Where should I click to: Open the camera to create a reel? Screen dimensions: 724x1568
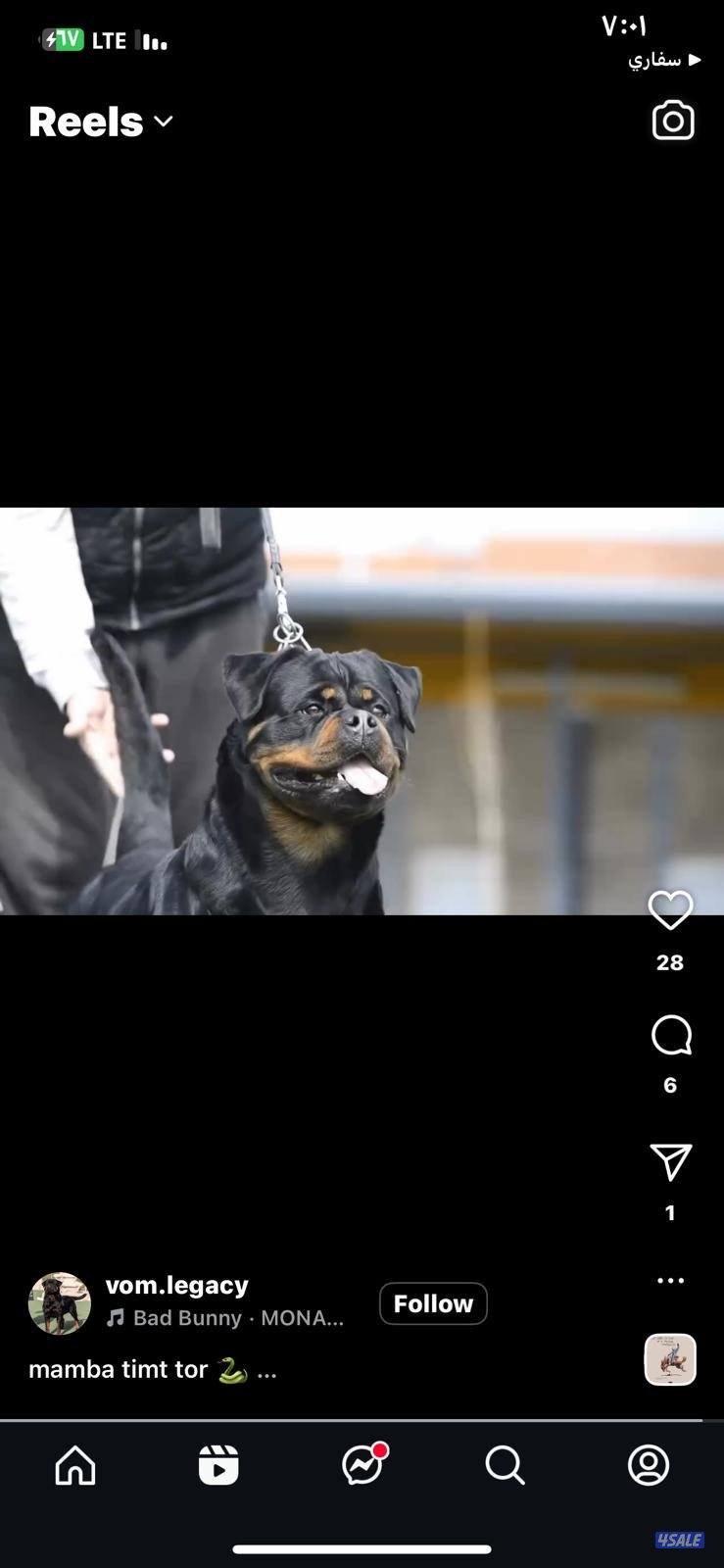[x=672, y=121]
